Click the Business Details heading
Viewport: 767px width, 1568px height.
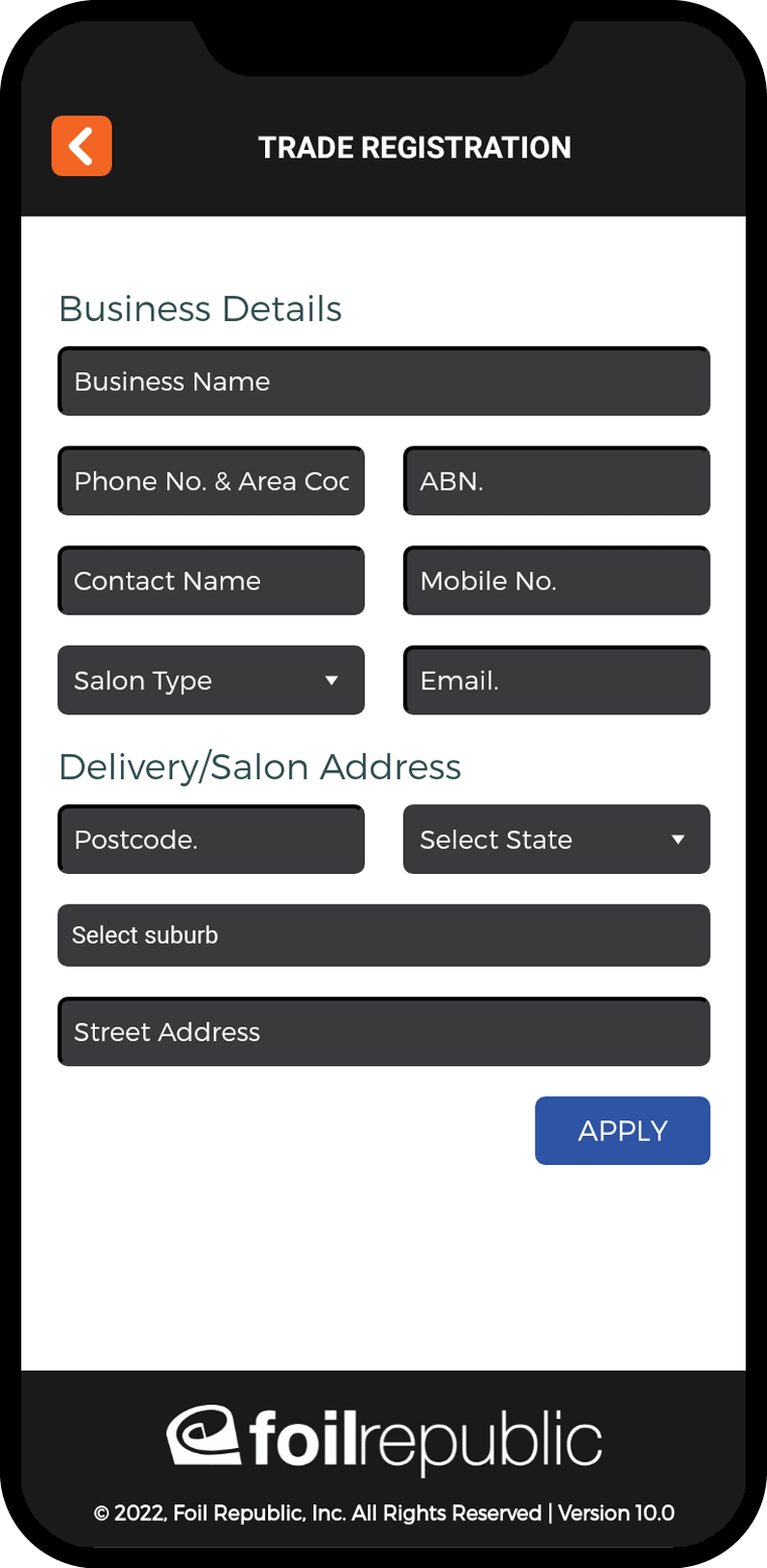200,308
